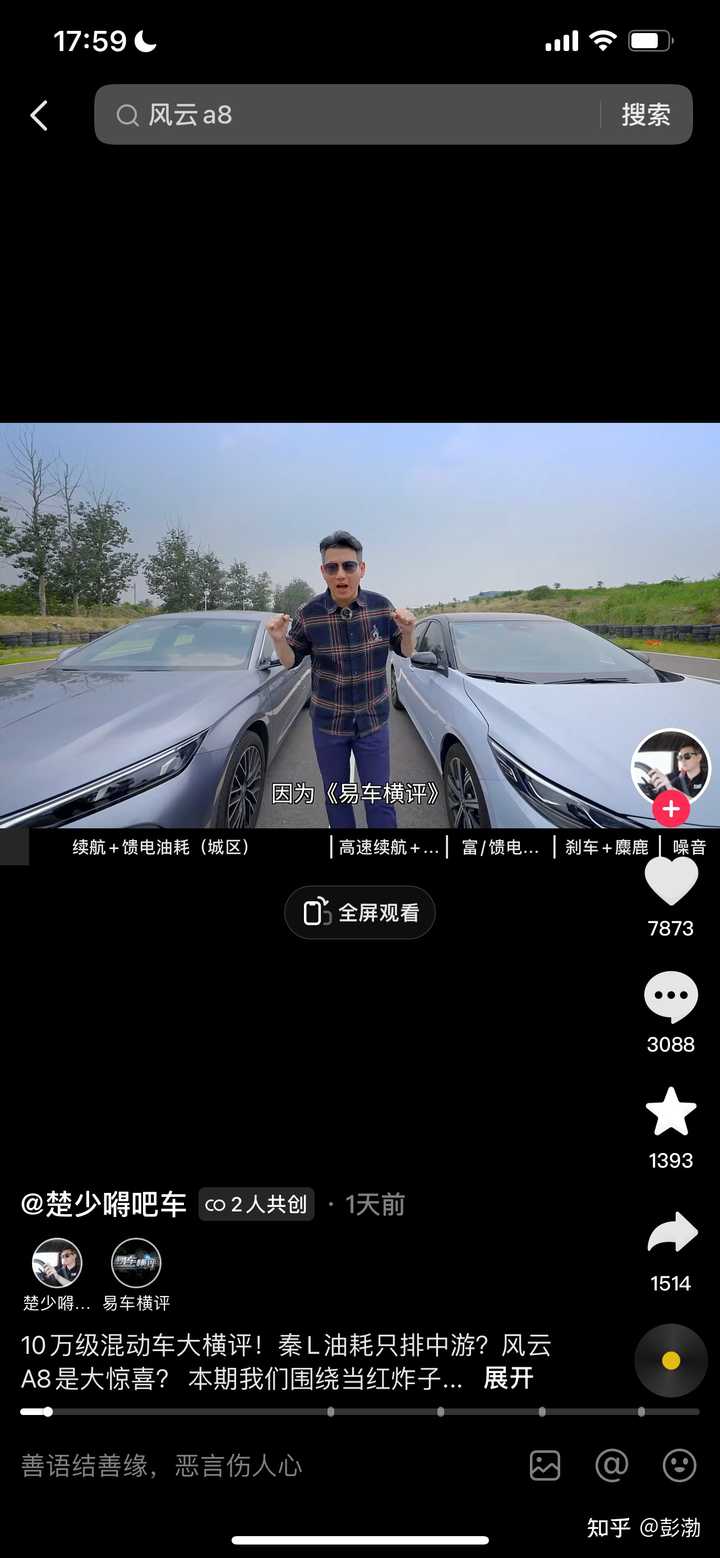Mention someone with the @ icon

pos(611,1466)
